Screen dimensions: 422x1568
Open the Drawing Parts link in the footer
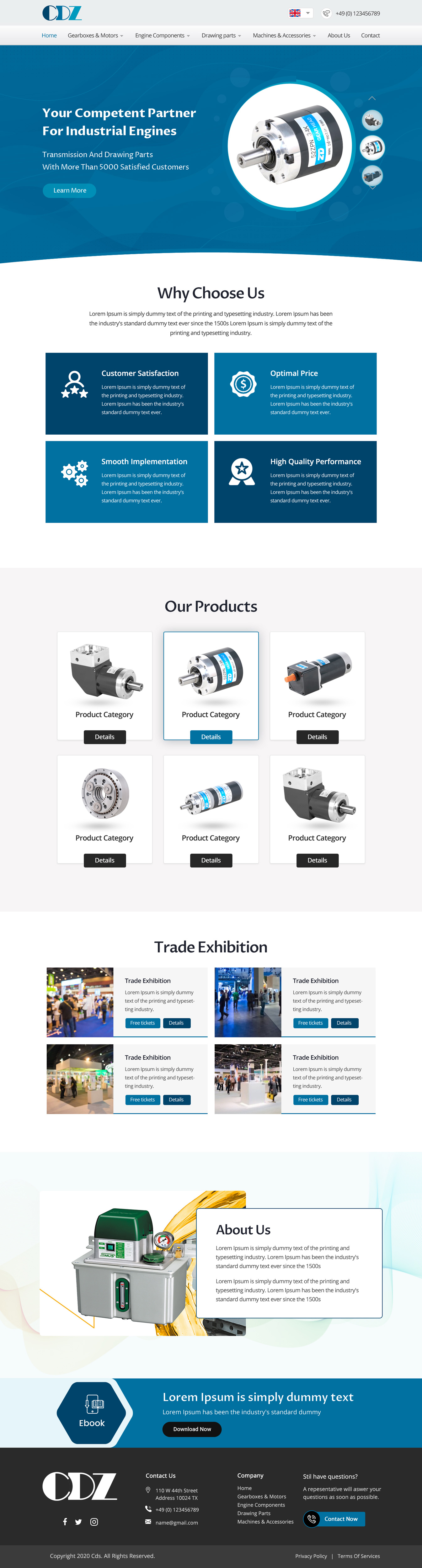(254, 1512)
